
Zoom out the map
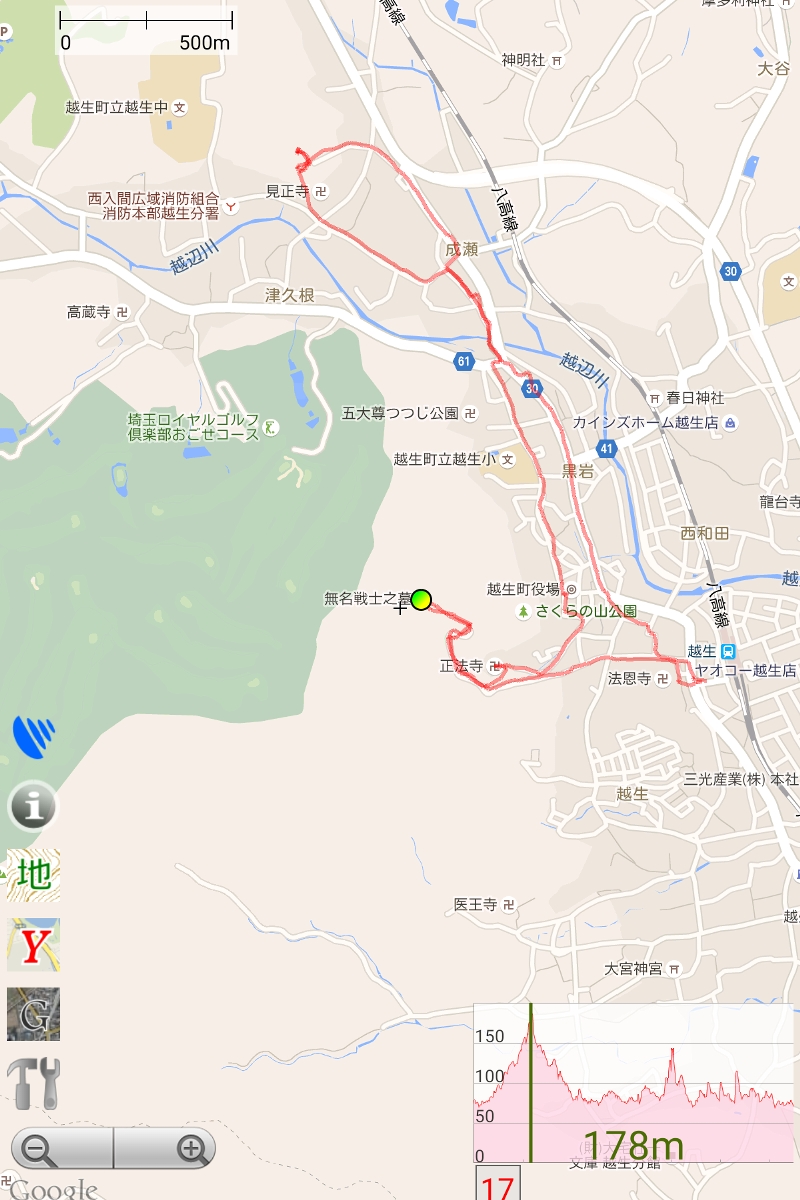[x=40, y=1148]
